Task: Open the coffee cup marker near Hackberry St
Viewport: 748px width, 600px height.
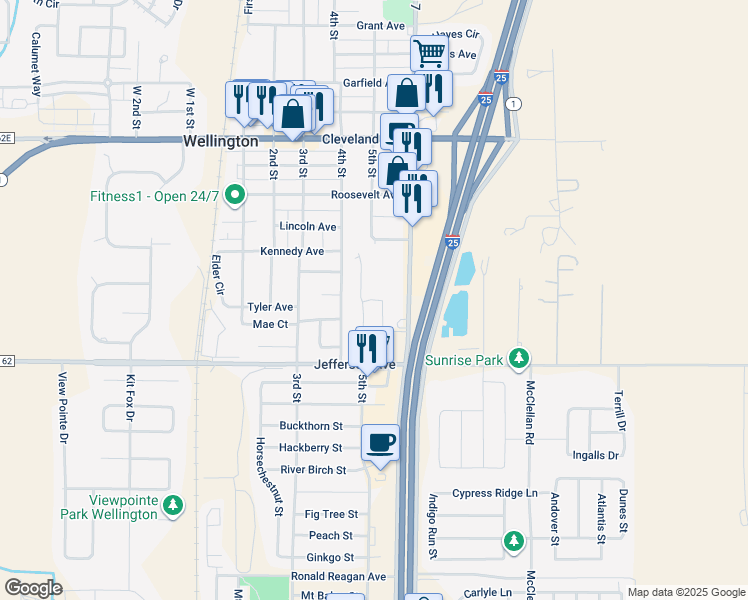Action: point(380,444)
